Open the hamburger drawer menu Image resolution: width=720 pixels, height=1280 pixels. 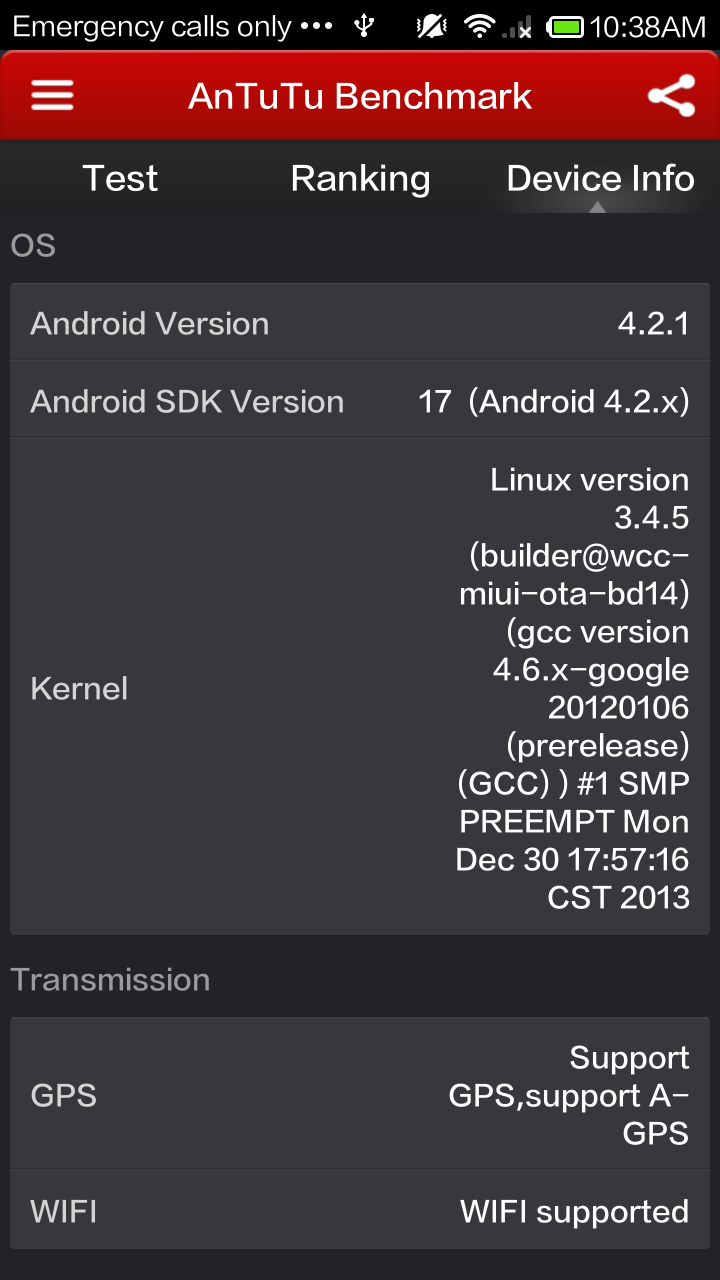point(52,96)
